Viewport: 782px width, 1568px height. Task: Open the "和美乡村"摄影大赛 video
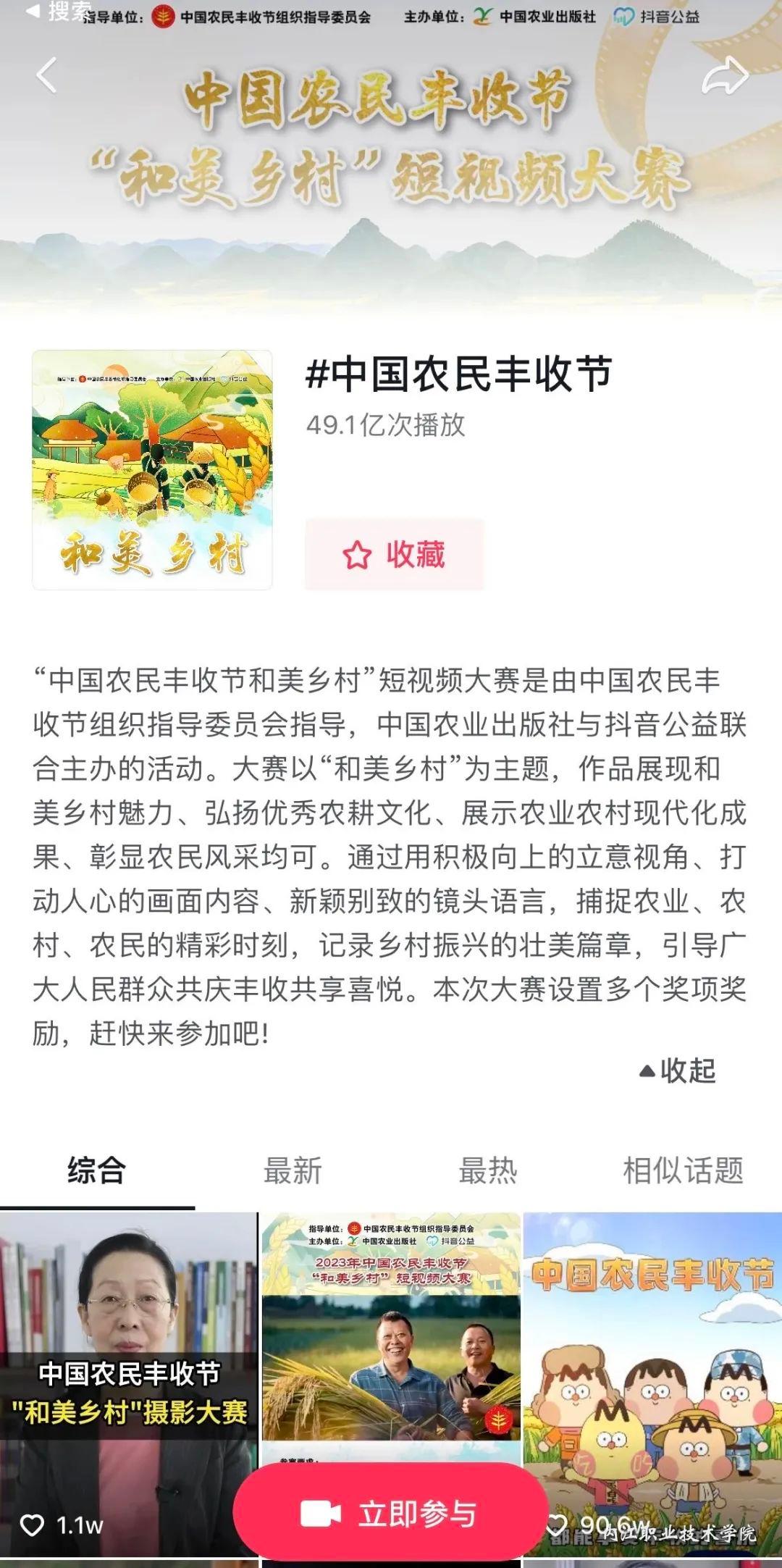pyautogui.click(x=128, y=1362)
